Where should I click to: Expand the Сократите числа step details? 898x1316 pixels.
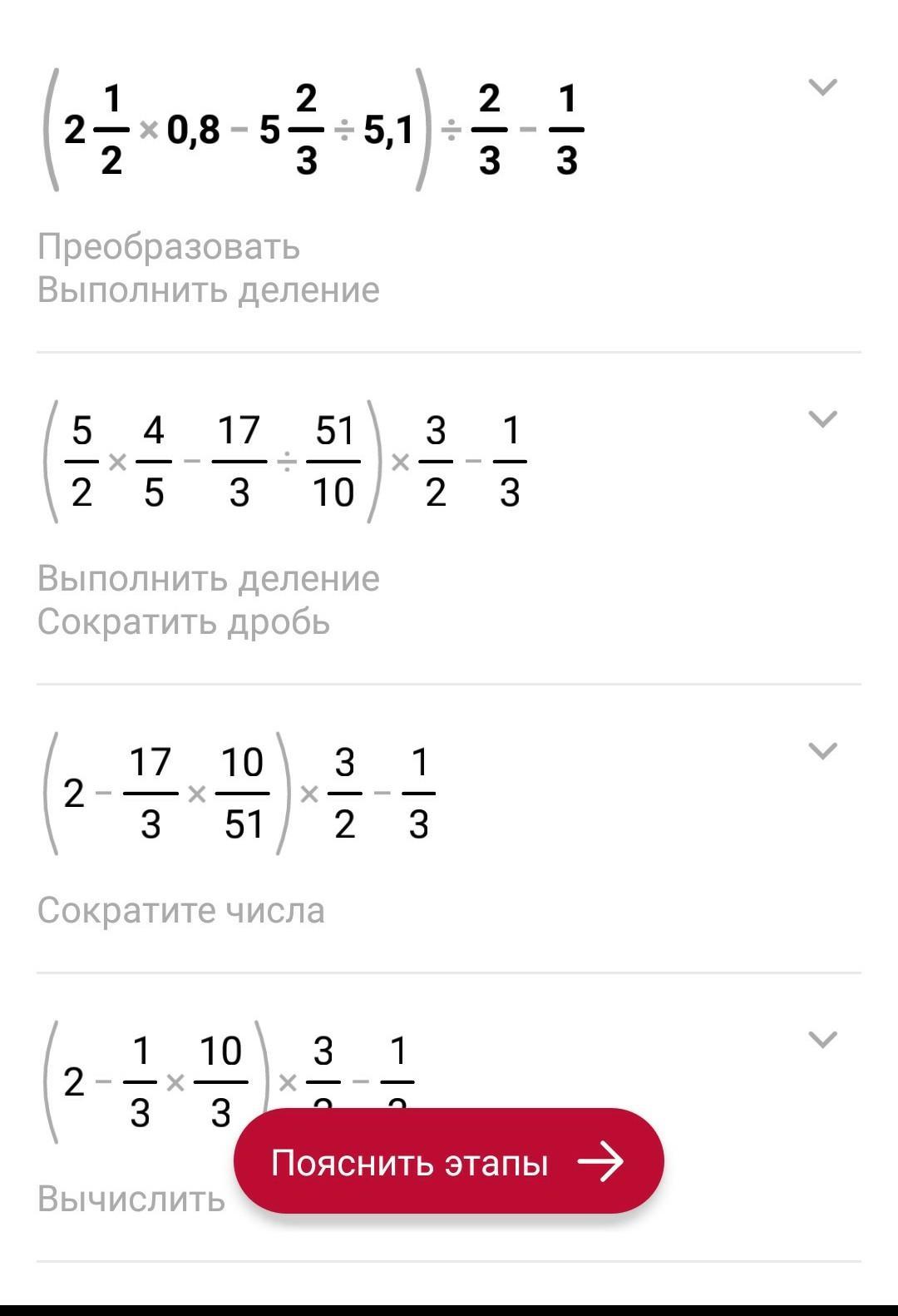pyautogui.click(x=822, y=751)
